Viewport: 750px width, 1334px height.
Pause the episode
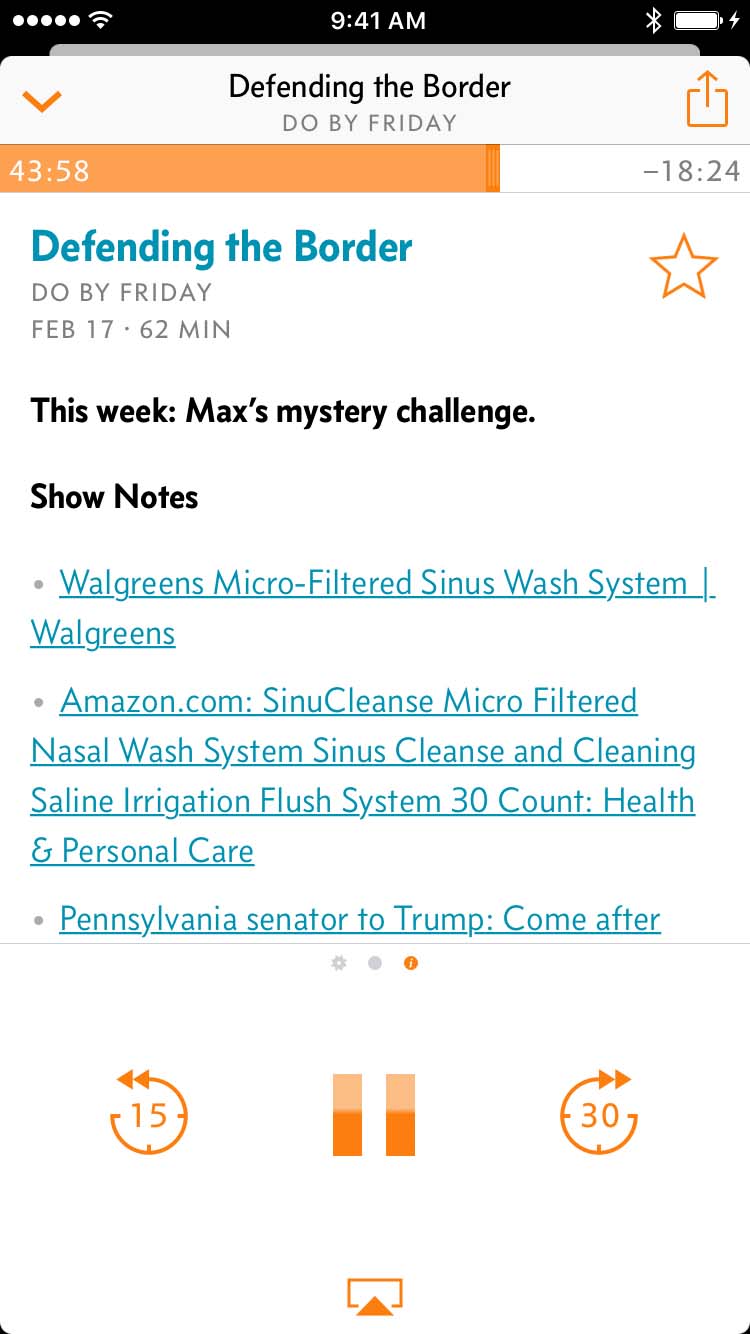(374, 1114)
